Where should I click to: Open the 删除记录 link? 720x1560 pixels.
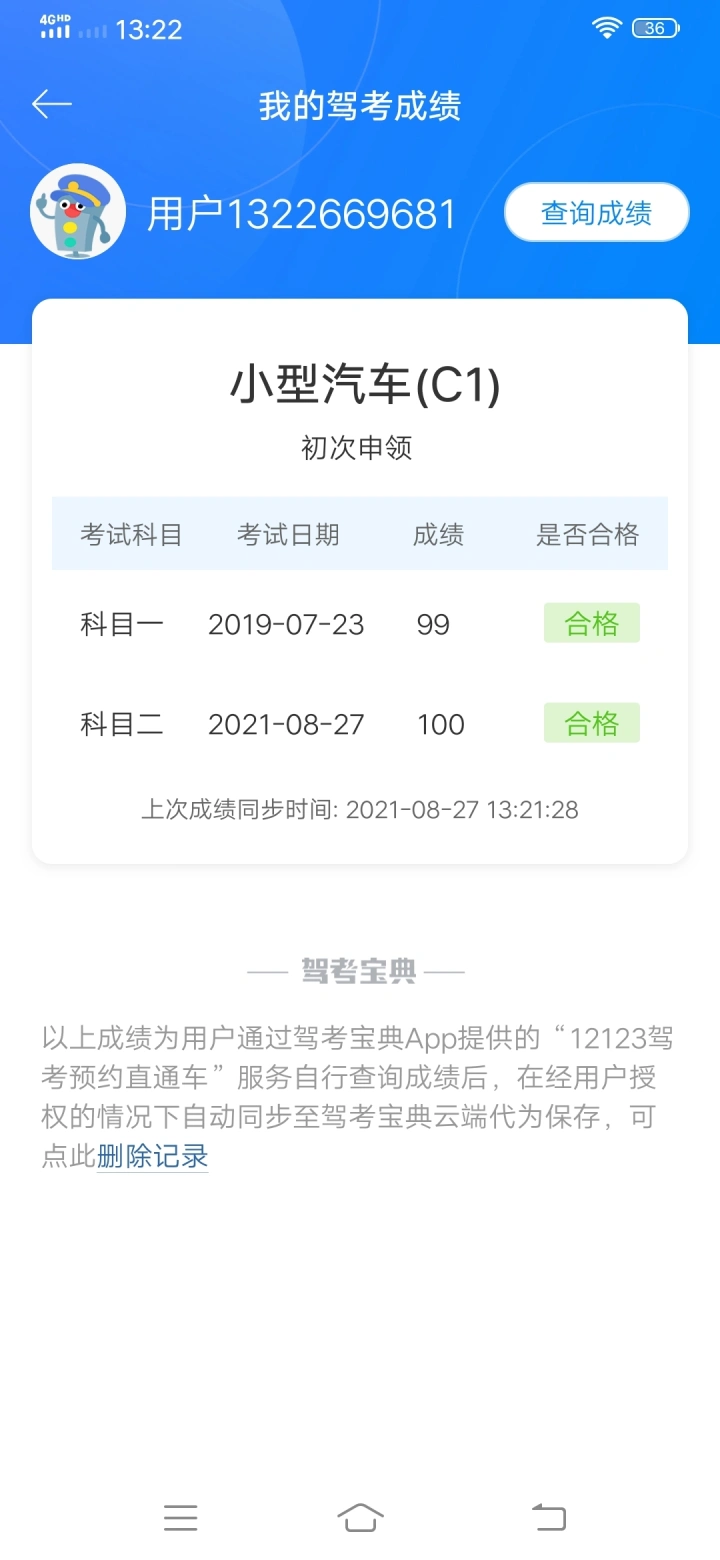click(153, 1156)
